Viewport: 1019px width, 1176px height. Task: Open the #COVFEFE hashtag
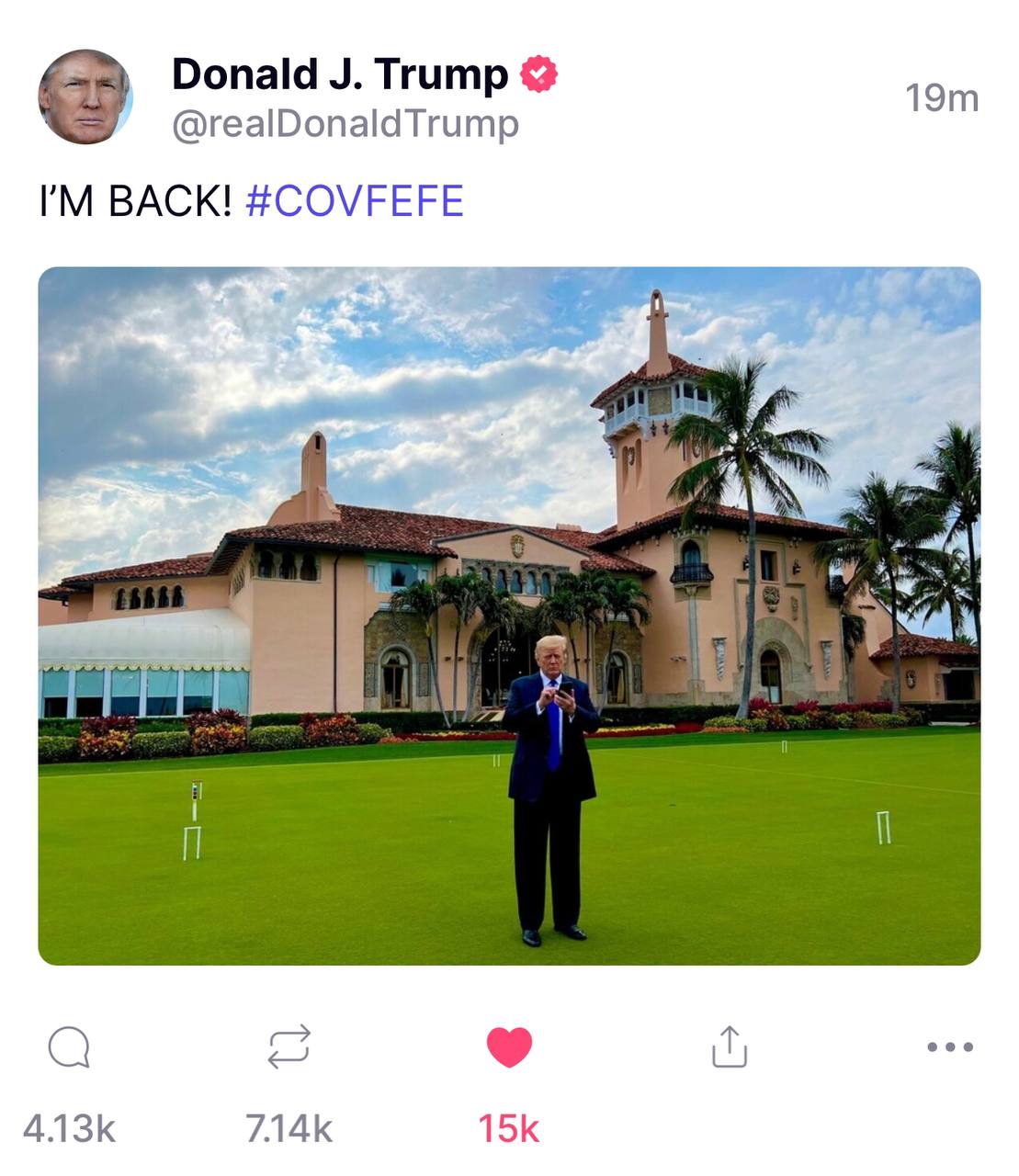tap(355, 201)
